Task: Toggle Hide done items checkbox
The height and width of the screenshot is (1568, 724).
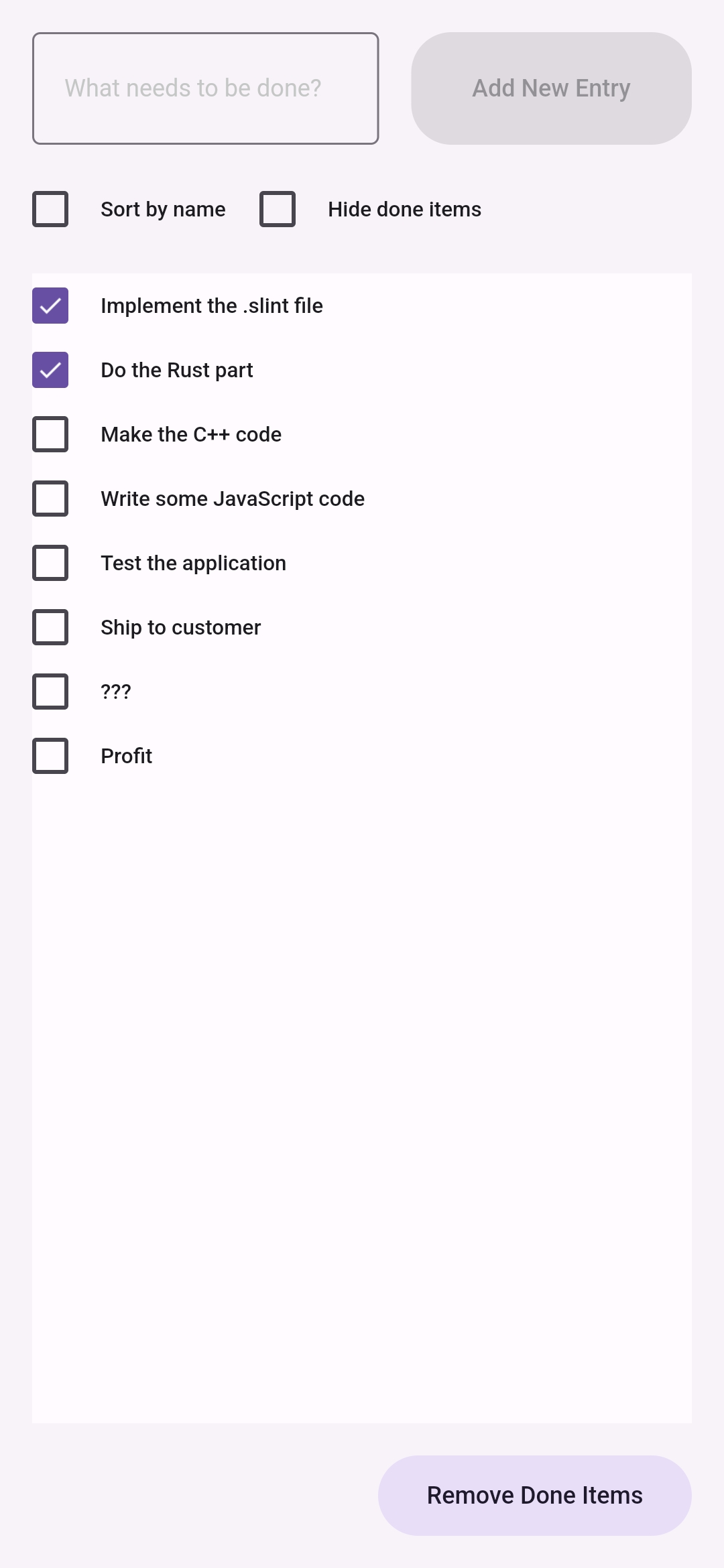Action: (278, 209)
